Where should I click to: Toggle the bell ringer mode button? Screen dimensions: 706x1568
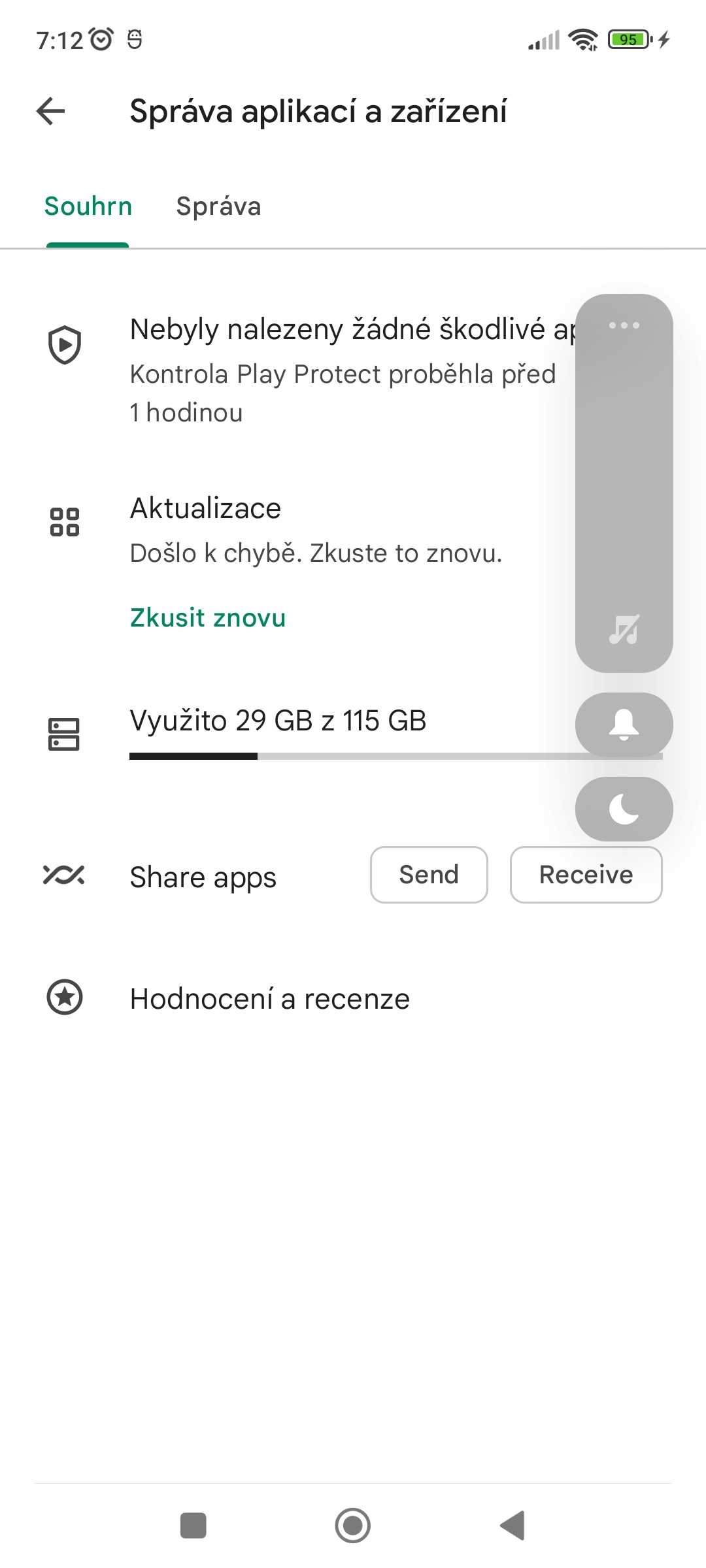tap(624, 725)
